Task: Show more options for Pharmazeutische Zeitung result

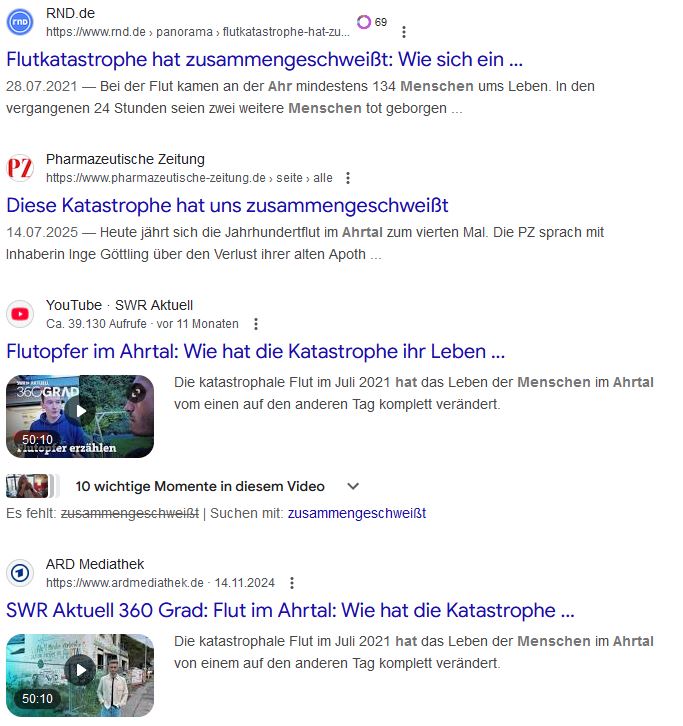Action: click(x=348, y=178)
